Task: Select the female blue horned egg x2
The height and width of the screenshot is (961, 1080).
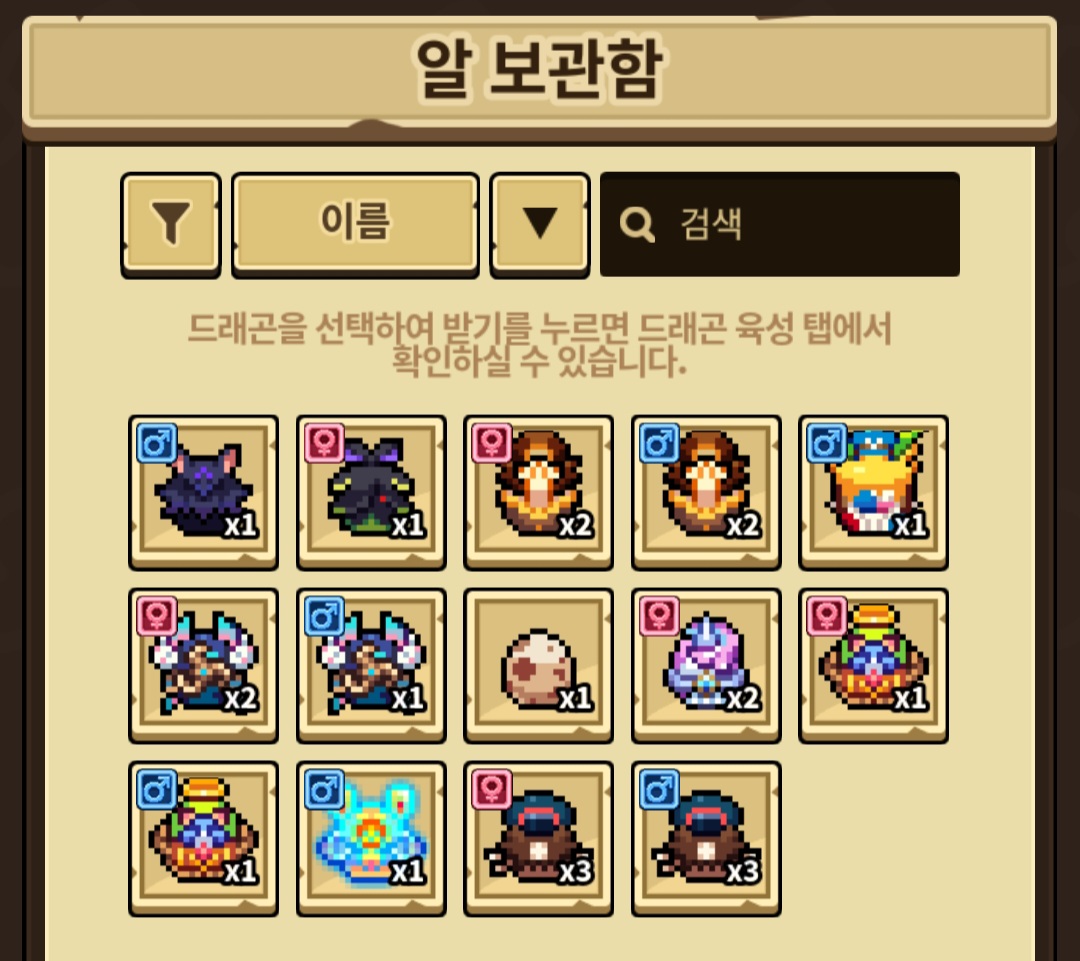Action: [203, 665]
